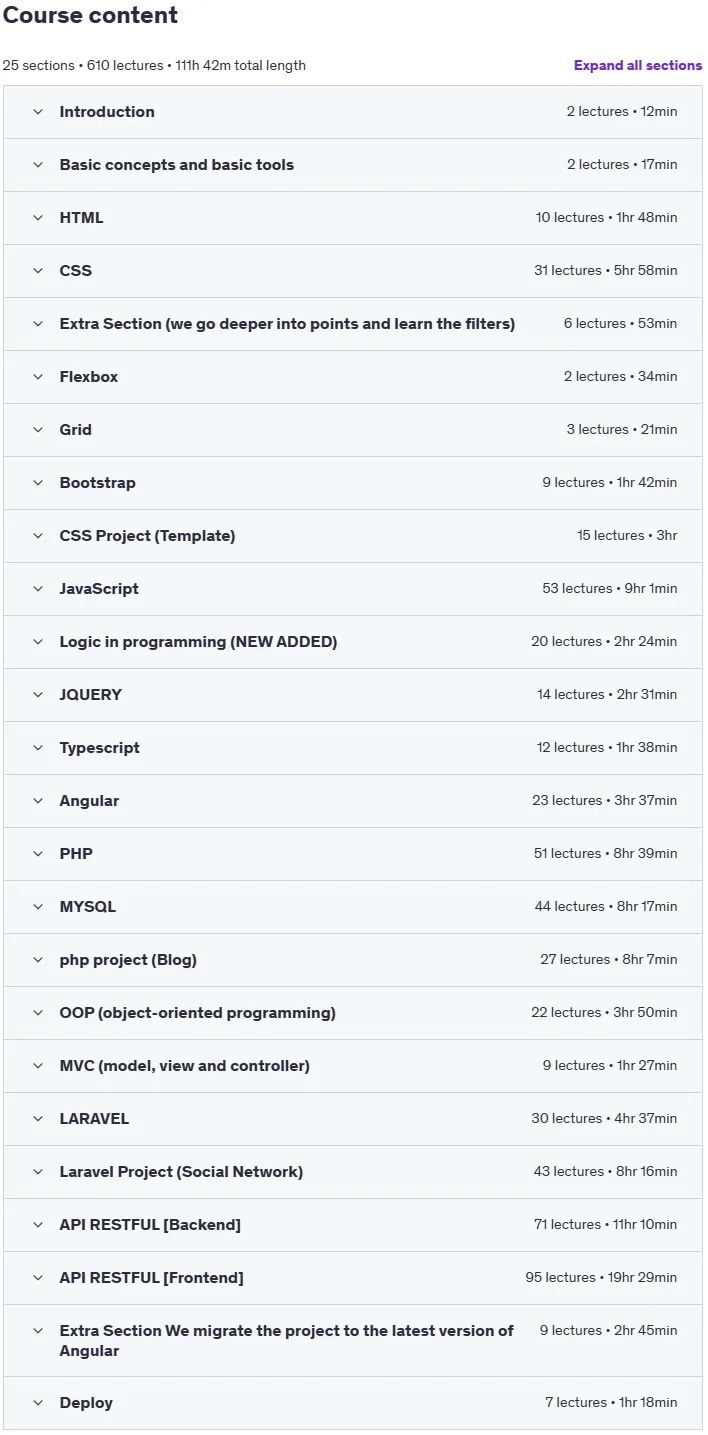Open Logic in programming (NEW ADDED) section
This screenshot has height=1435, width=708.
click(353, 642)
